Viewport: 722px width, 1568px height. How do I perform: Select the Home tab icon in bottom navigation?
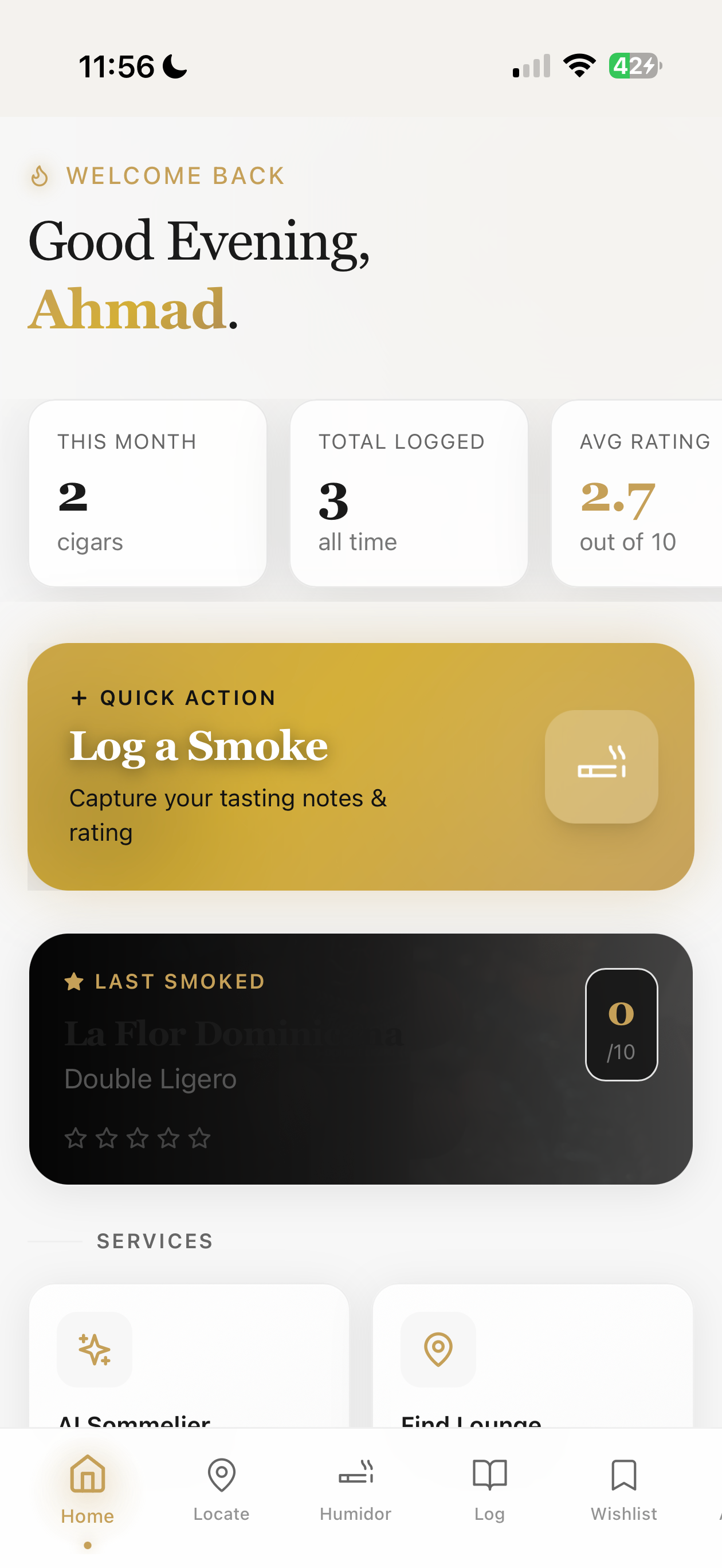click(x=87, y=1477)
